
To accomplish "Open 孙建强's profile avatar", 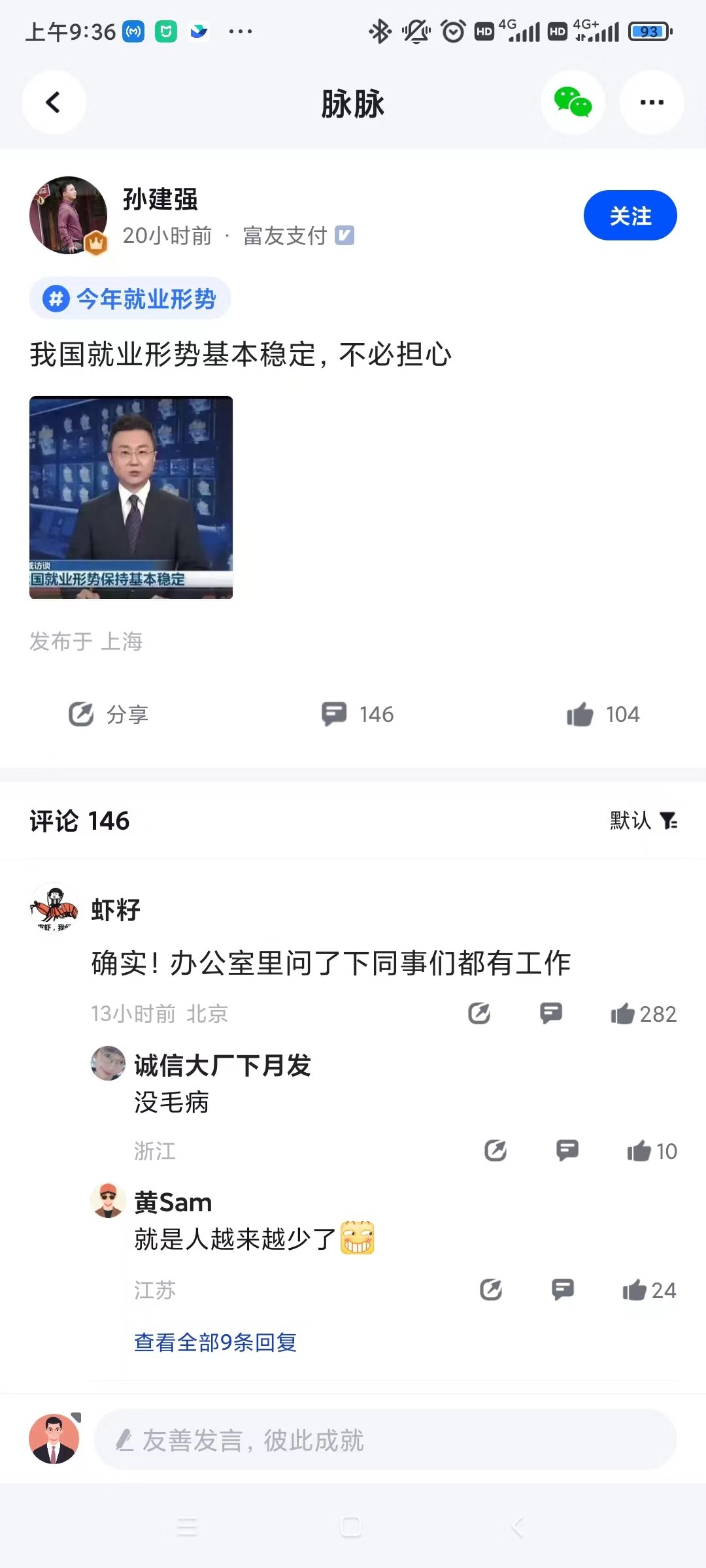I will (x=68, y=215).
